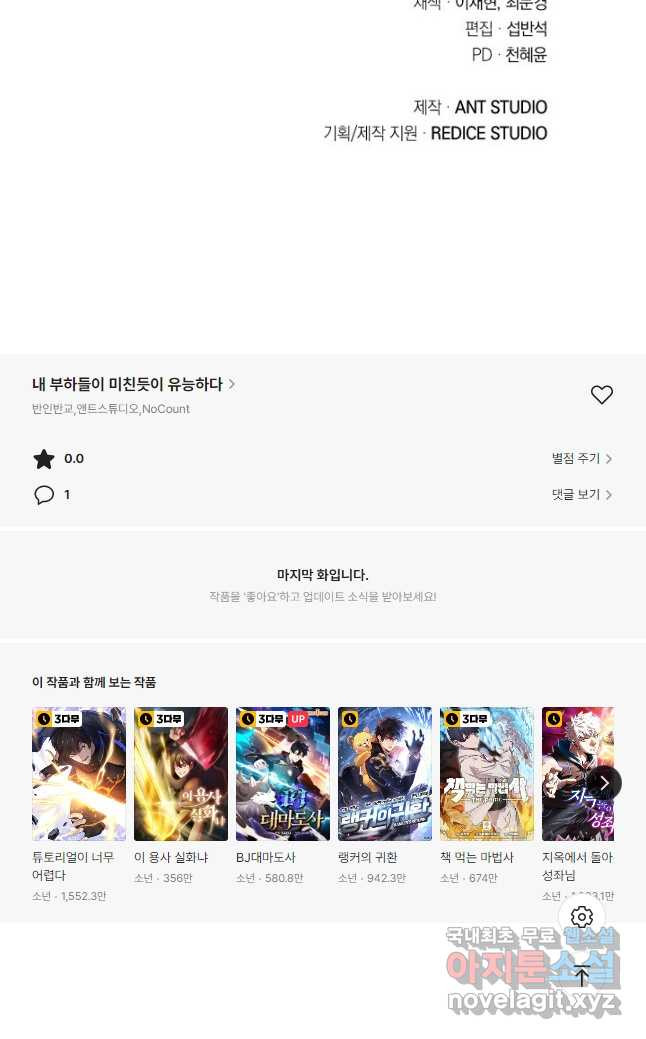Open the 랭커의 귀환 recommendation

(385, 774)
